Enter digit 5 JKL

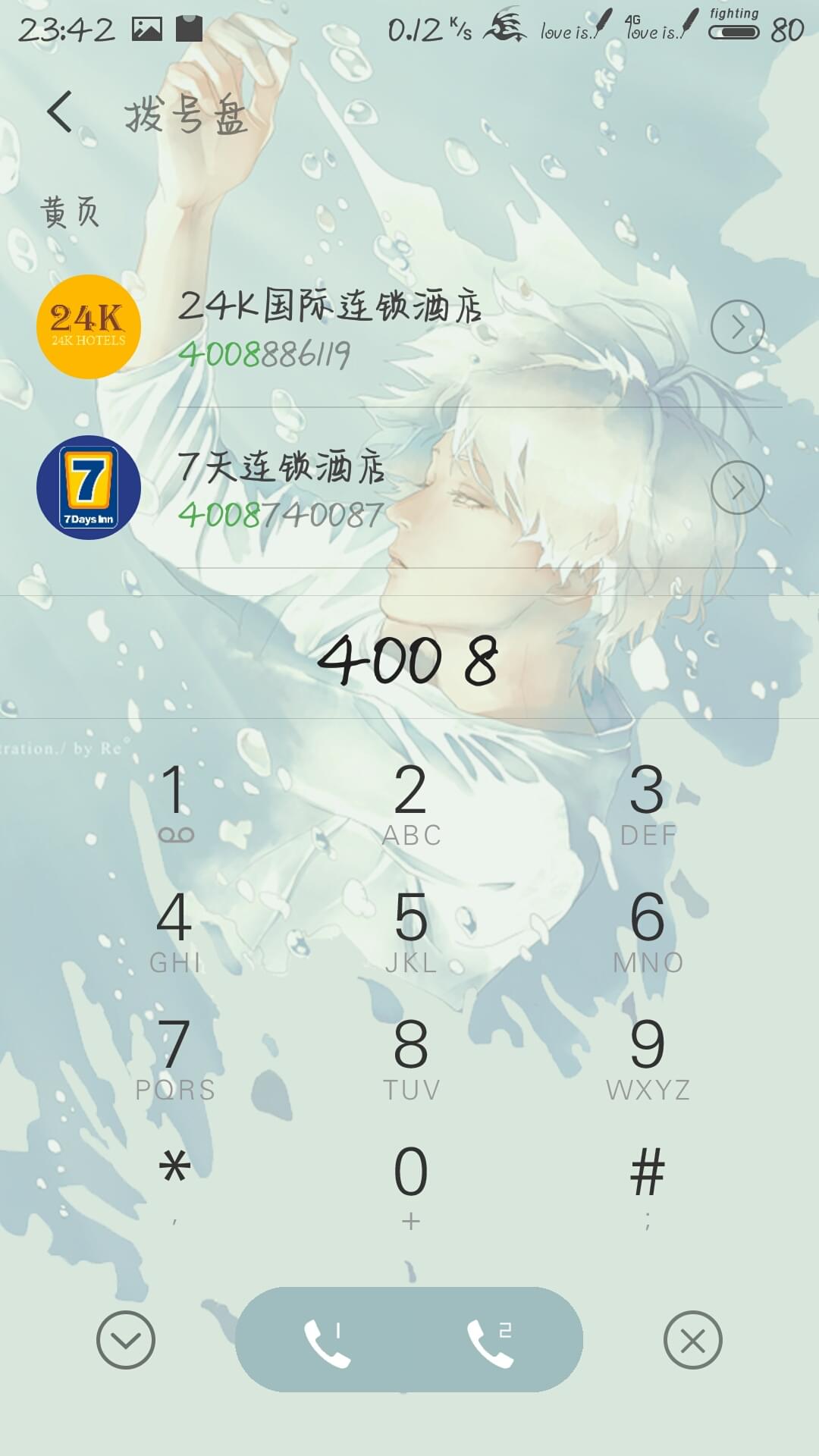(x=411, y=931)
